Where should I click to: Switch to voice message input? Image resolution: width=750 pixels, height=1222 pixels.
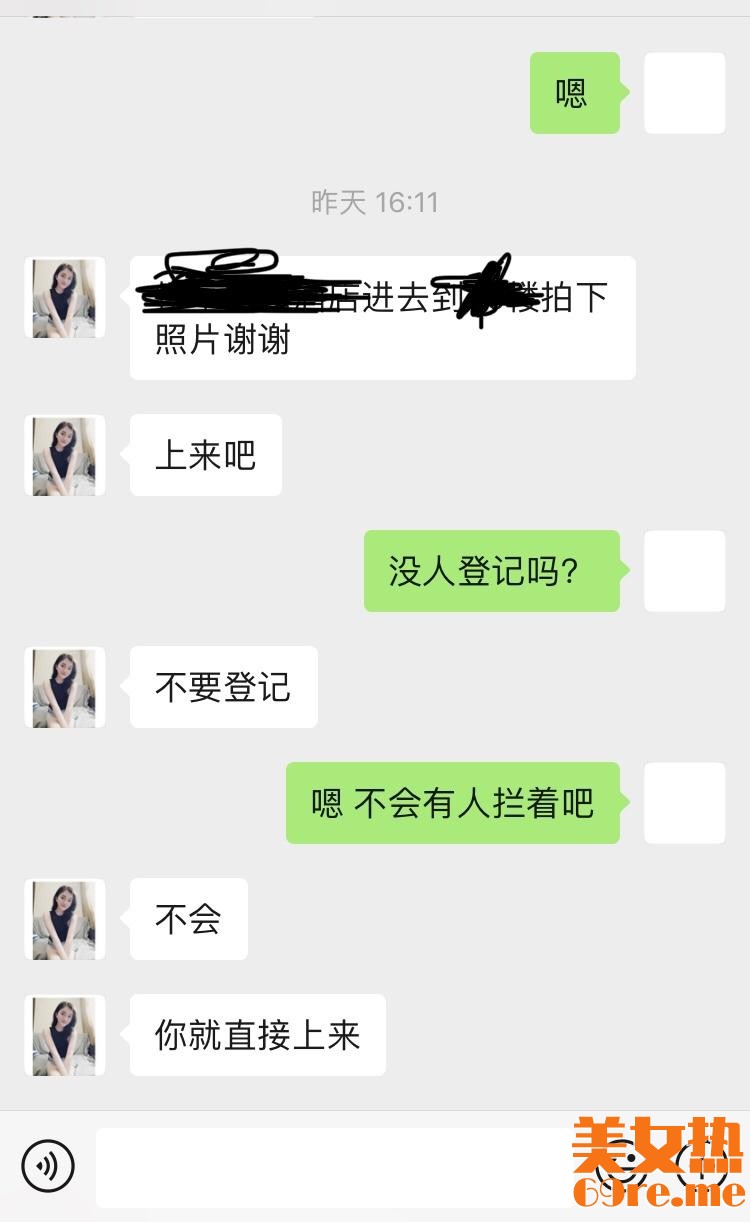(48, 1166)
